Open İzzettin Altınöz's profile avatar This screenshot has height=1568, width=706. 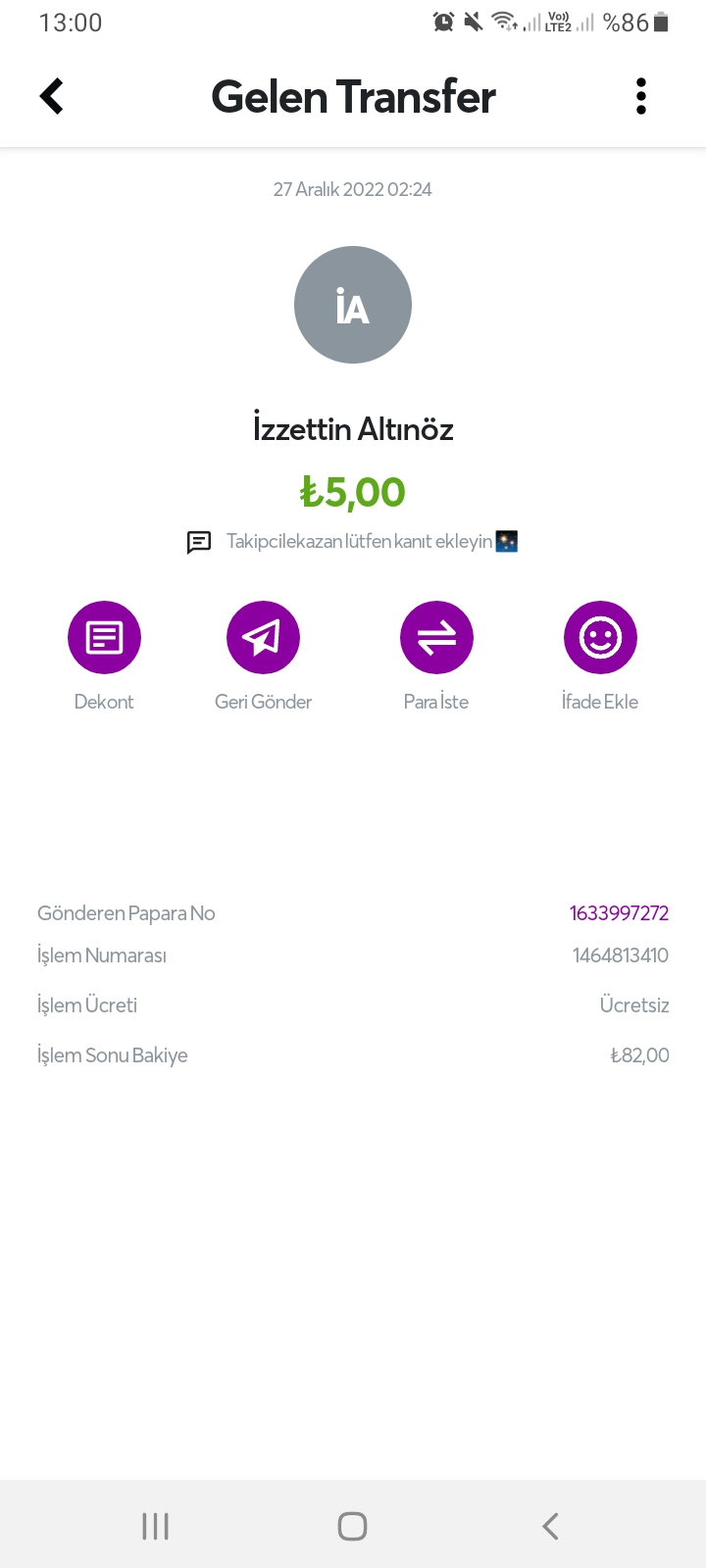click(x=353, y=305)
